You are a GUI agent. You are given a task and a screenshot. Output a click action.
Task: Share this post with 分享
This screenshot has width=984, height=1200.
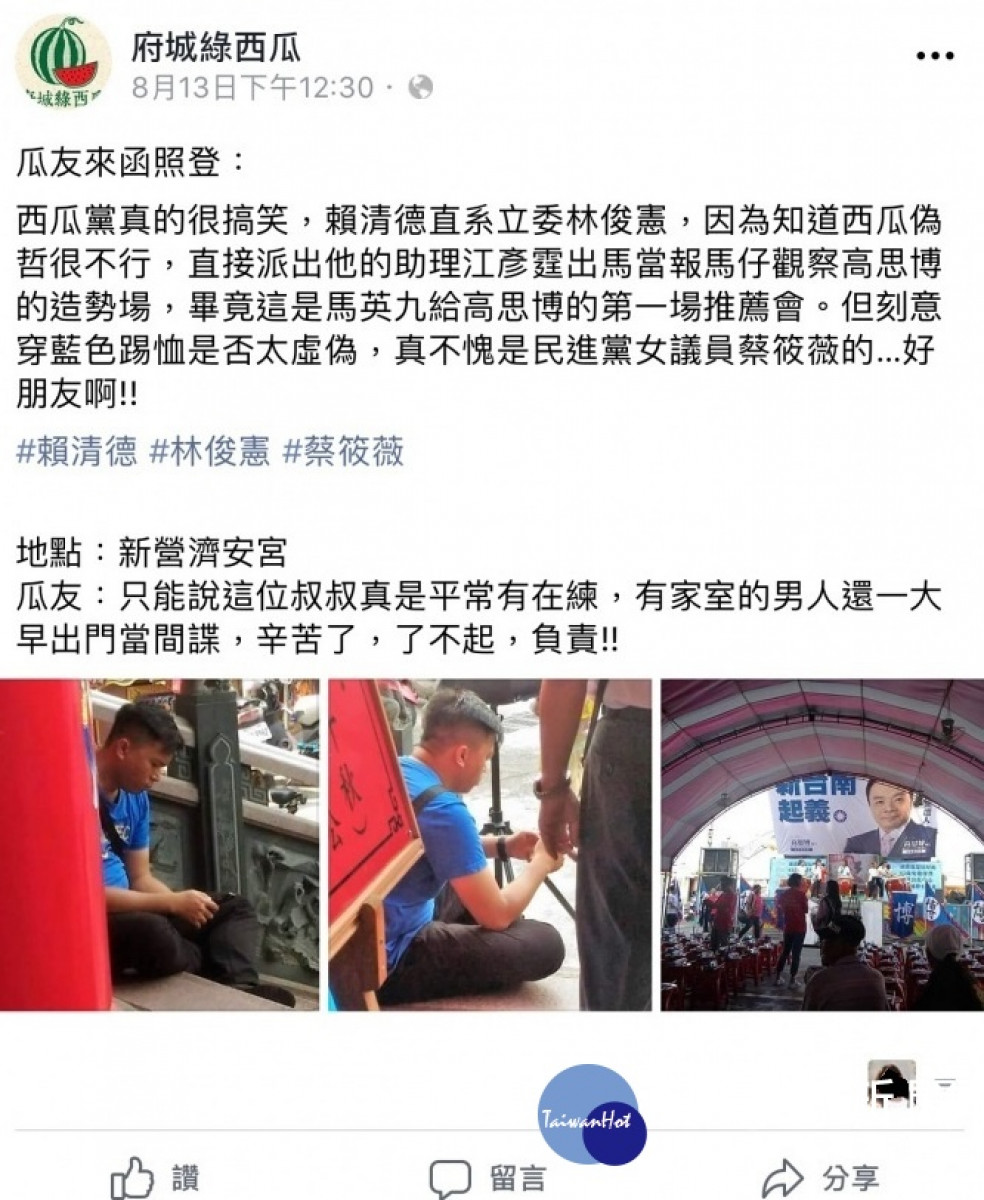click(x=820, y=1177)
